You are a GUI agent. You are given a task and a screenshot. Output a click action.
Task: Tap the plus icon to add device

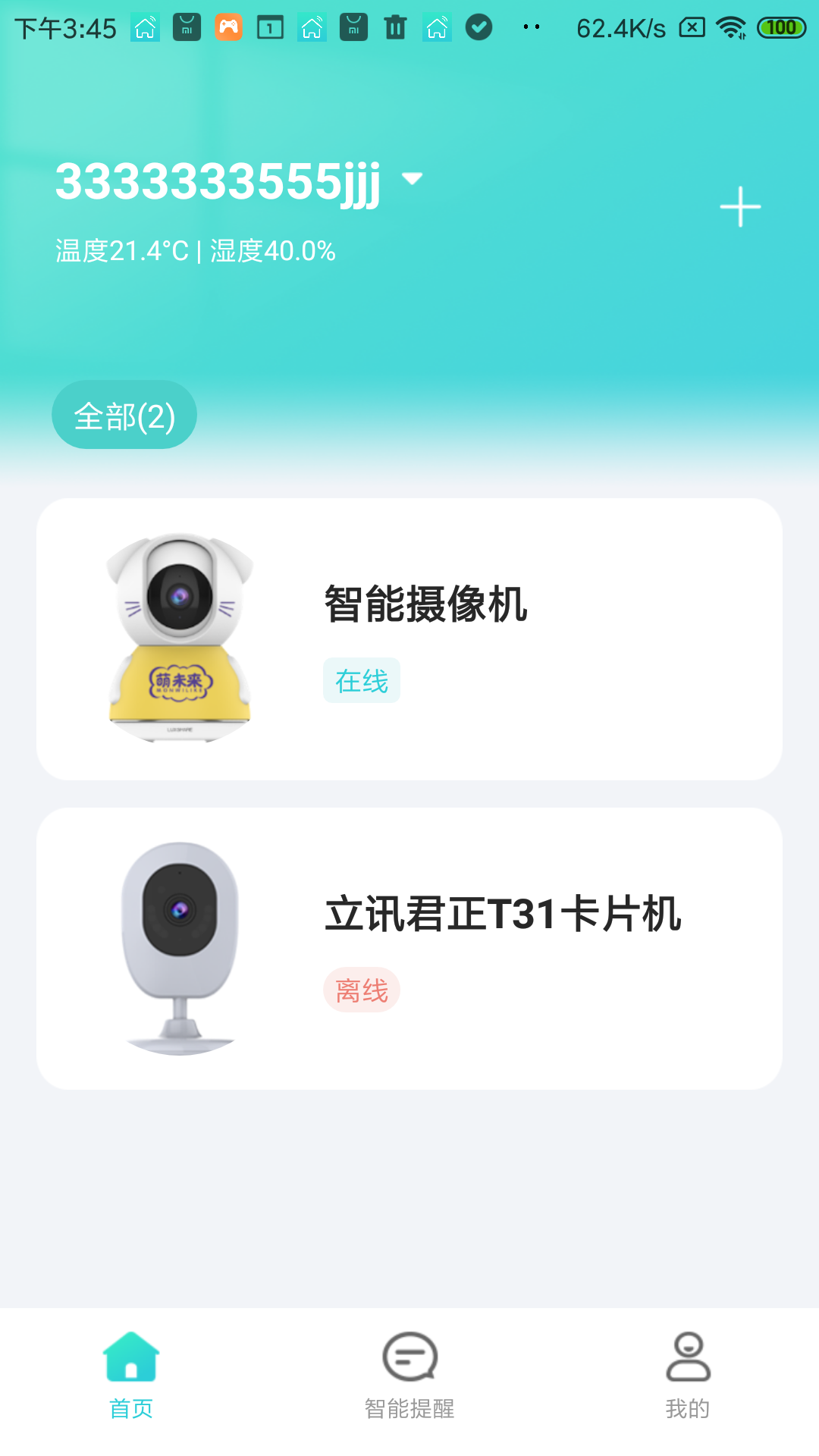point(740,207)
